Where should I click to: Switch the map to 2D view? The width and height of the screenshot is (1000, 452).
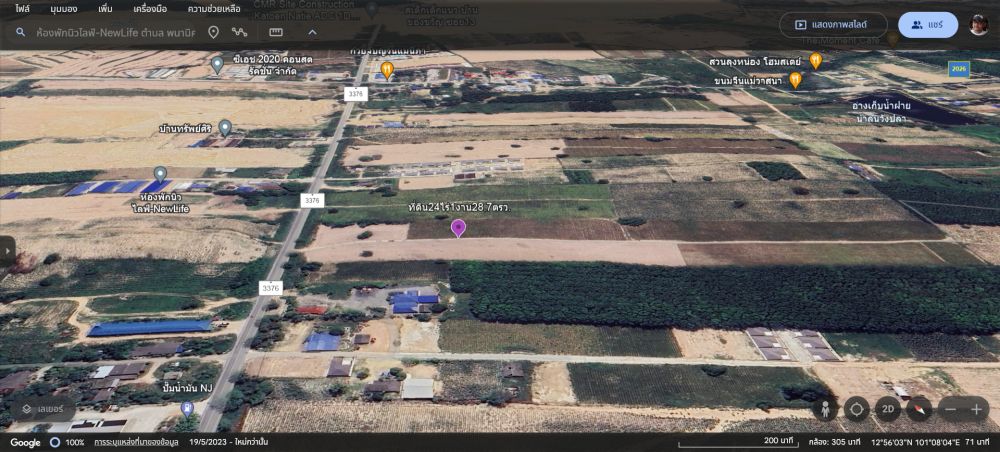click(887, 409)
